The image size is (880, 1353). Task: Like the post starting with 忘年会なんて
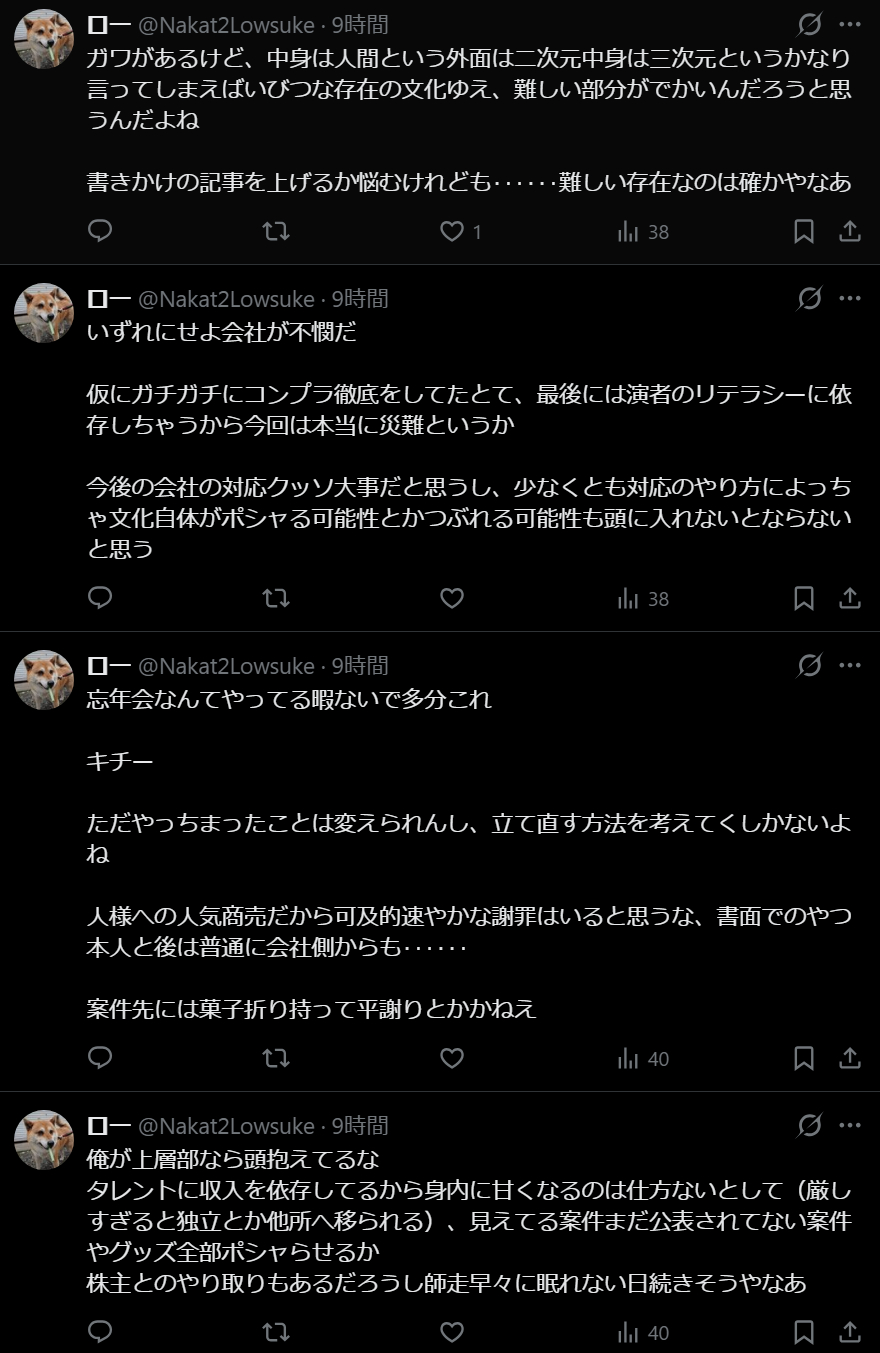(452, 1058)
